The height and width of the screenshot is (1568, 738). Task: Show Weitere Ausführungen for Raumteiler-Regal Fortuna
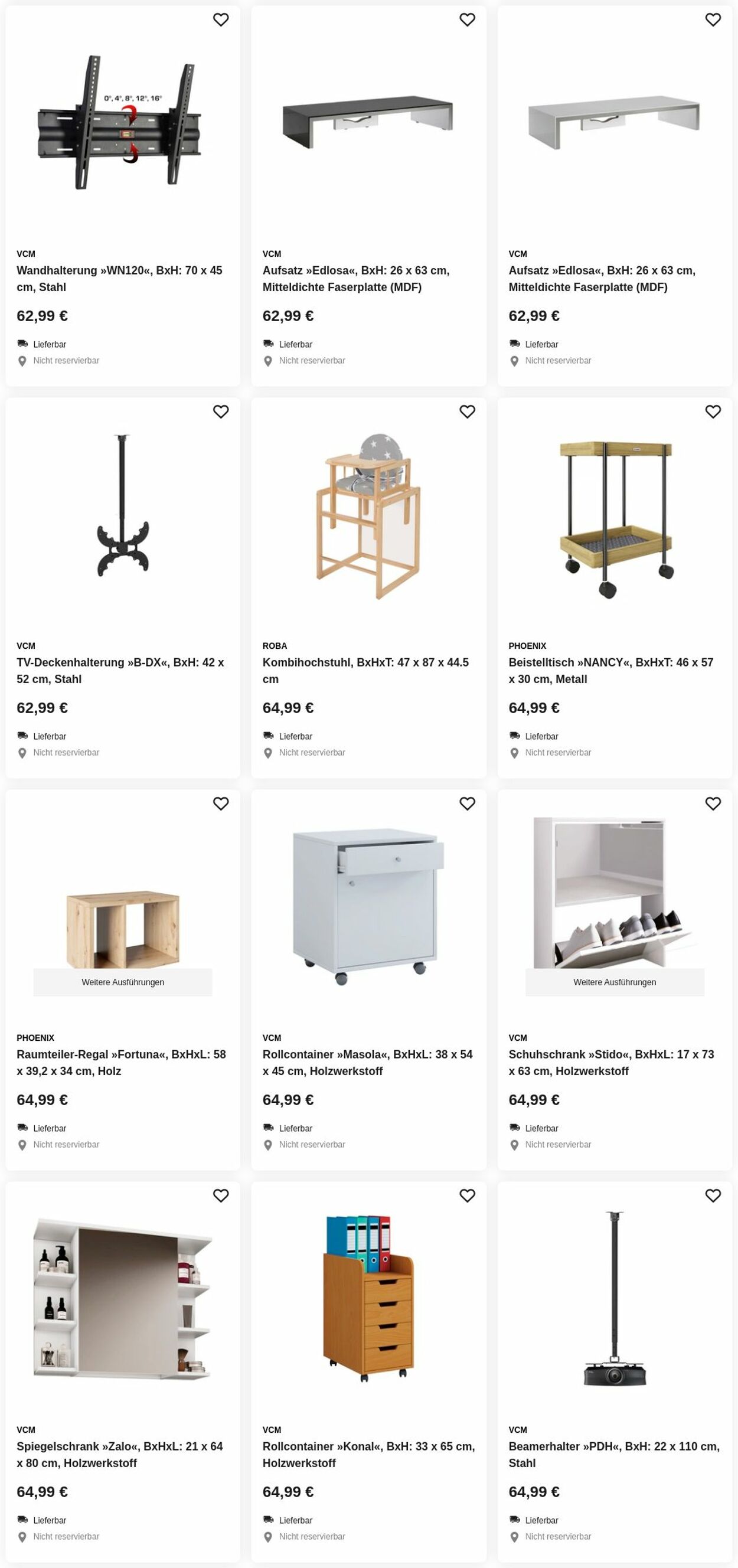[x=122, y=982]
